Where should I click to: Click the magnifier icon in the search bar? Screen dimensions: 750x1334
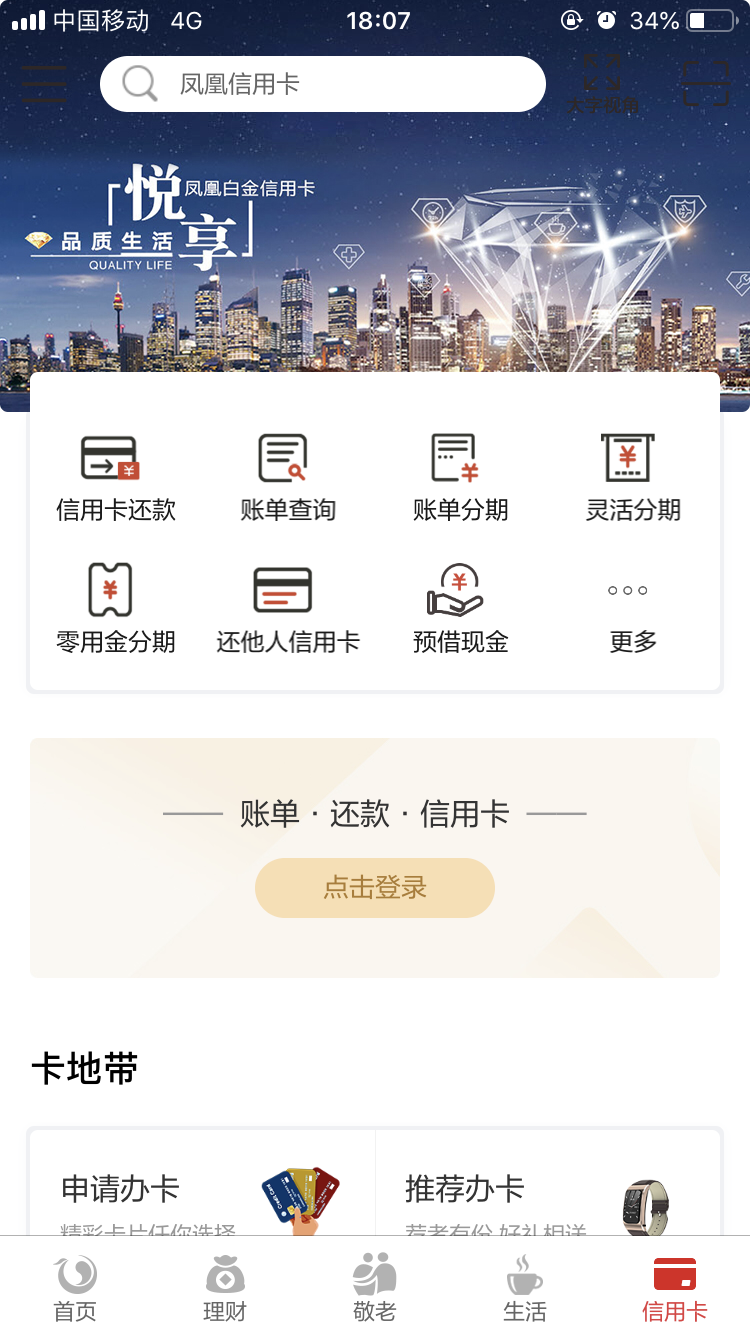136,84
